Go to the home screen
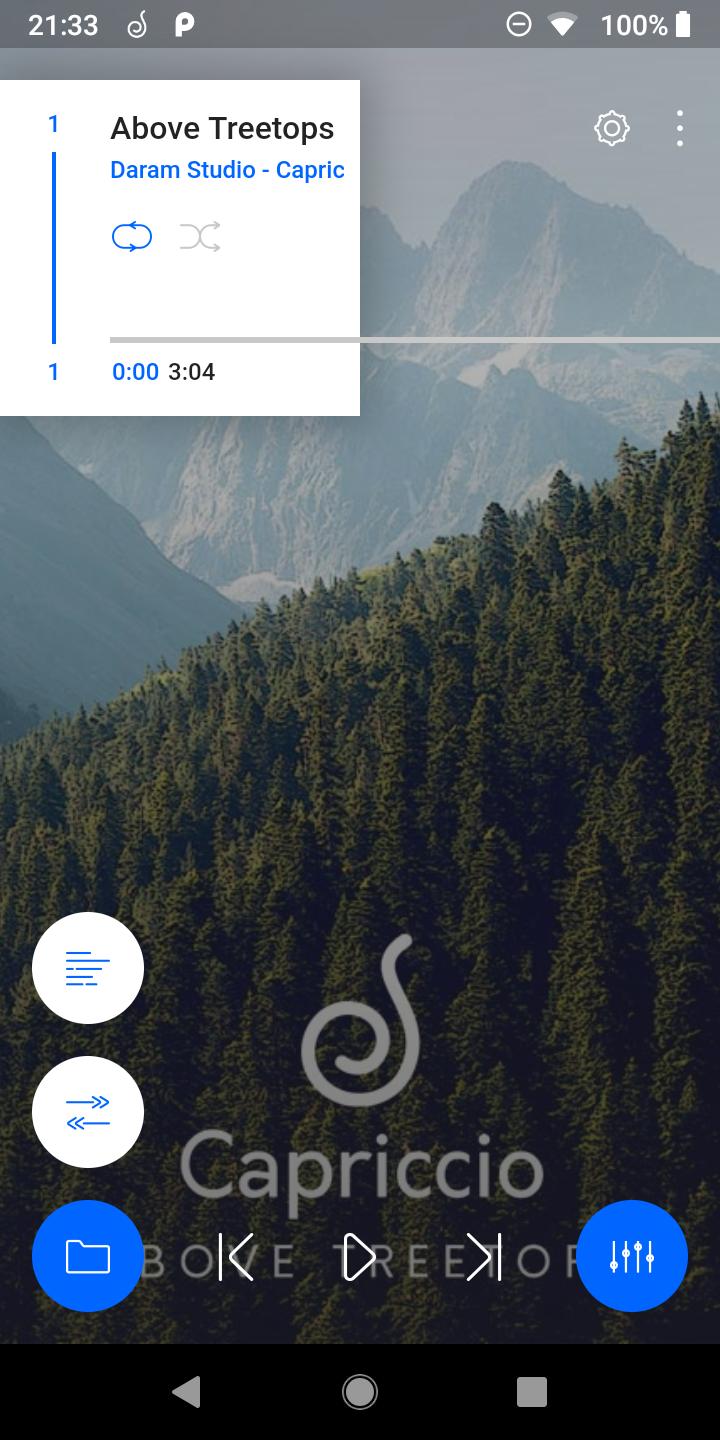The height and width of the screenshot is (1440, 720). pyautogui.click(x=360, y=1392)
